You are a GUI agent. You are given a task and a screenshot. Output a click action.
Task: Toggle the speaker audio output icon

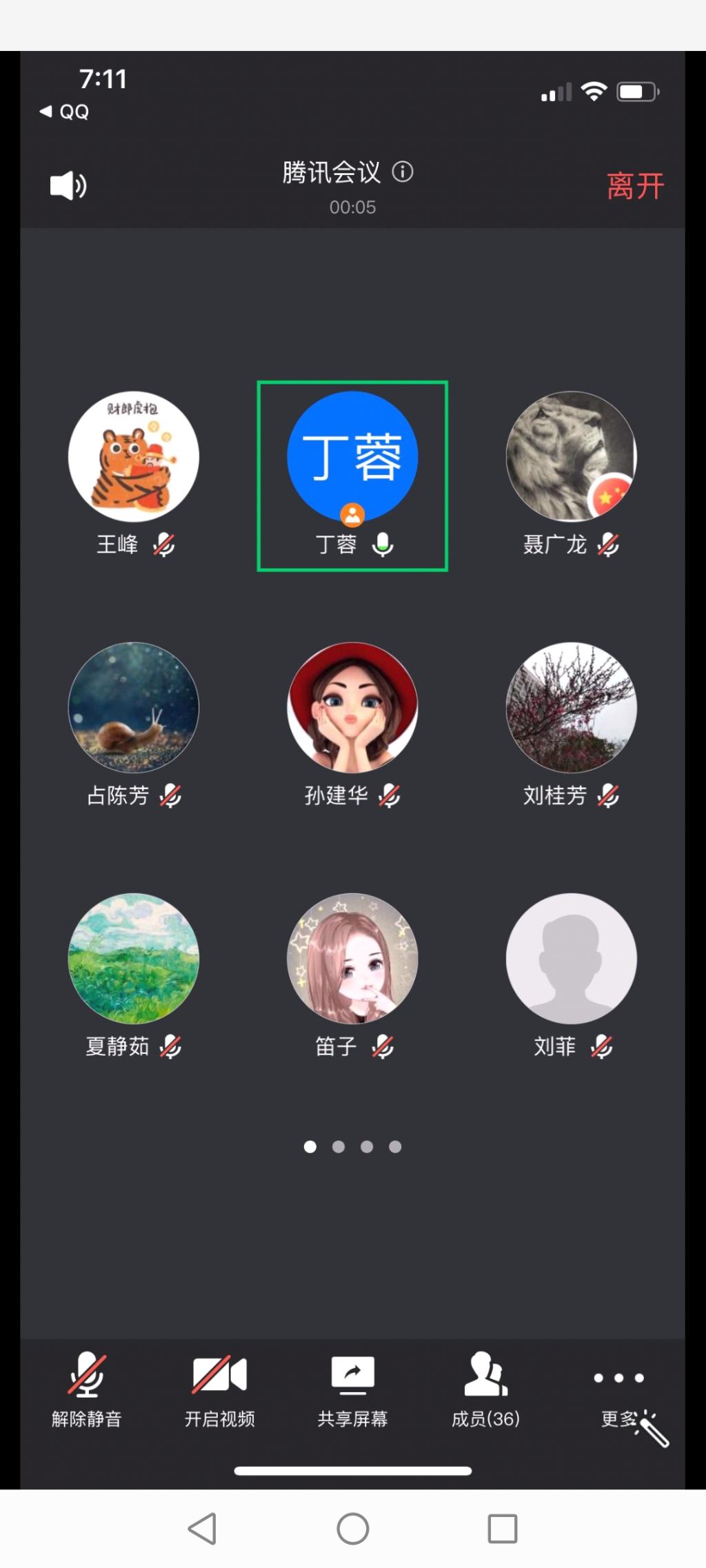point(68,186)
